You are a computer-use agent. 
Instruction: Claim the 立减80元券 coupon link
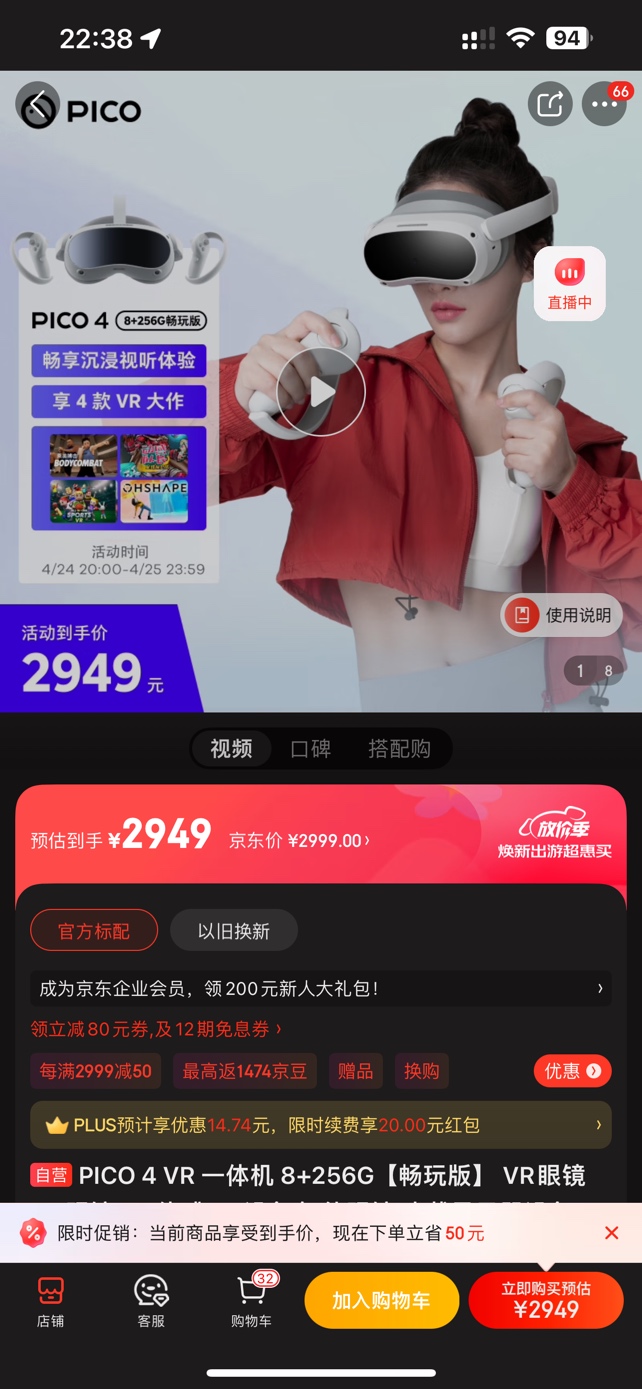[156, 1028]
